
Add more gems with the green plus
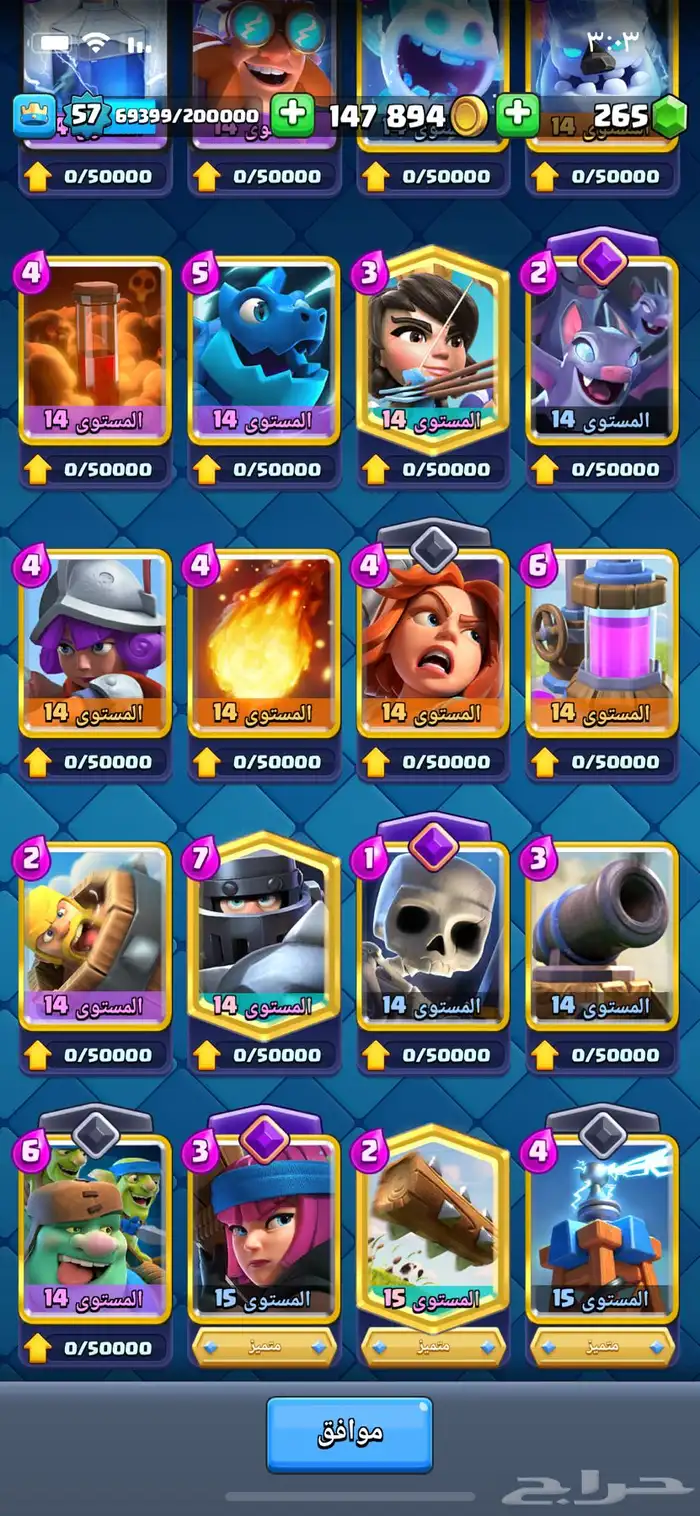[517, 116]
